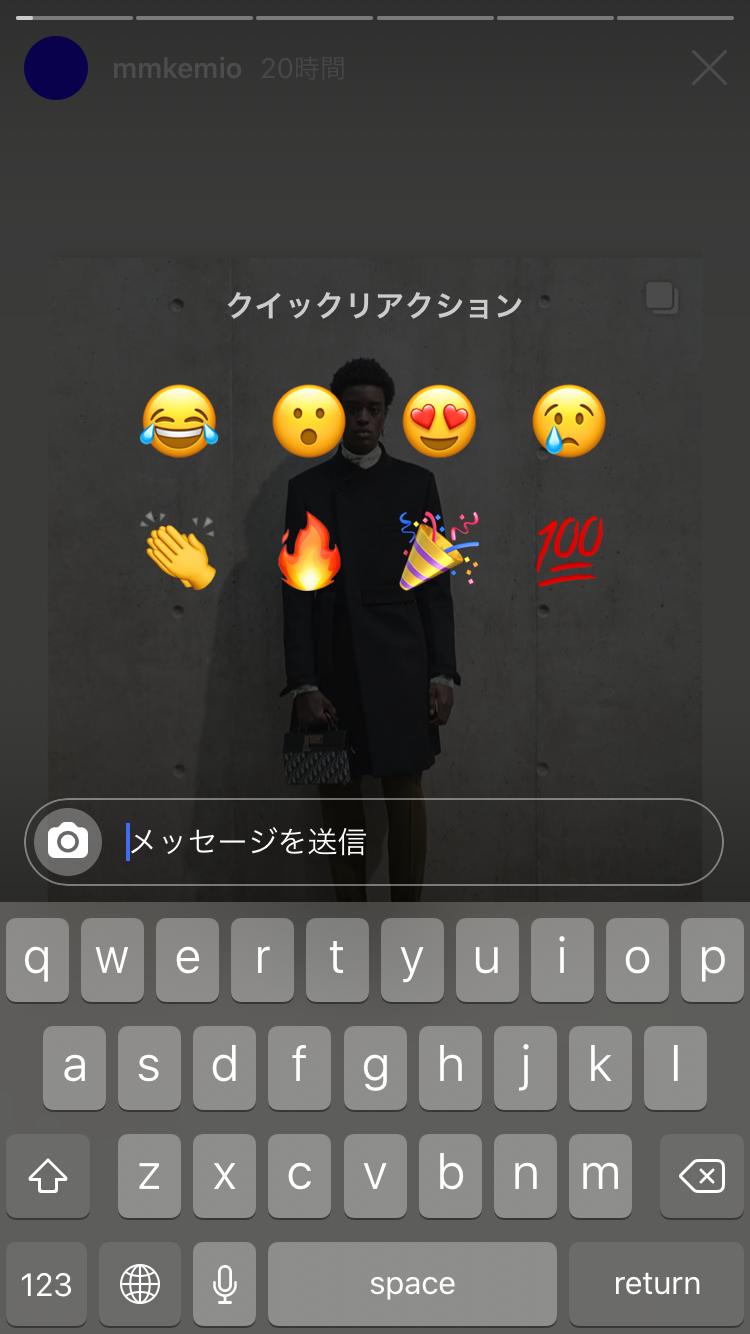Switch to the 123 numeric keyboard
The image size is (750, 1334).
point(46,1284)
